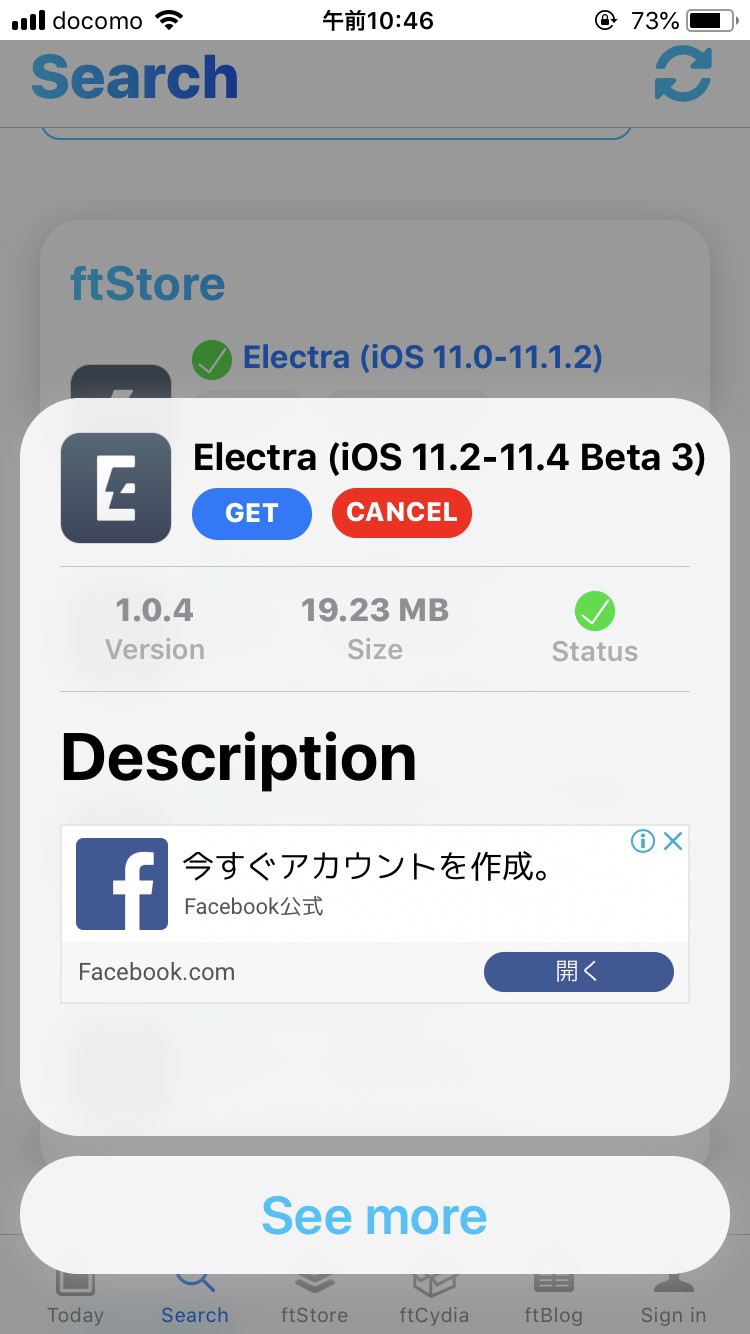Open the Facebook ad with the 開く button

[x=579, y=972]
